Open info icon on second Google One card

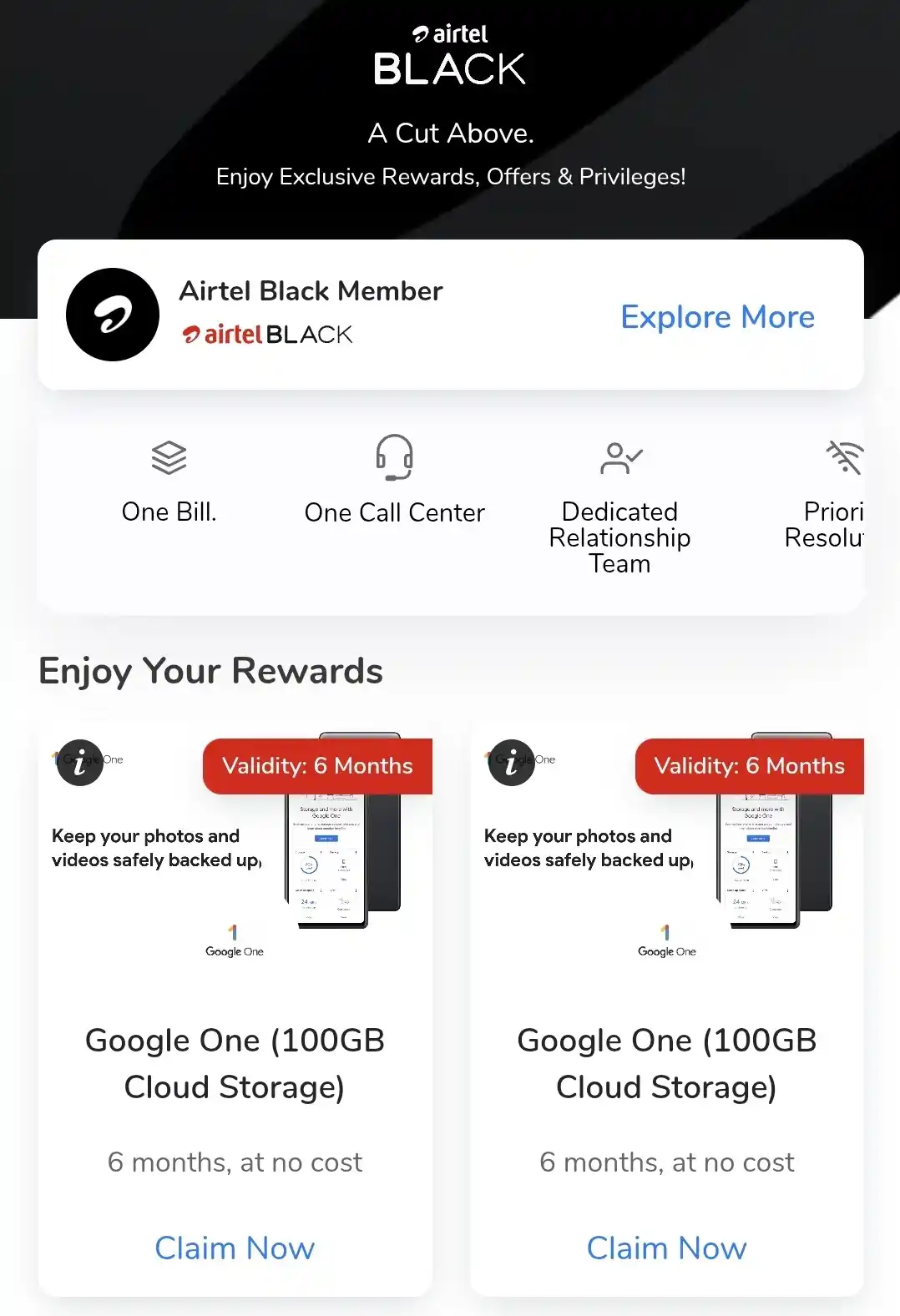[512, 762]
